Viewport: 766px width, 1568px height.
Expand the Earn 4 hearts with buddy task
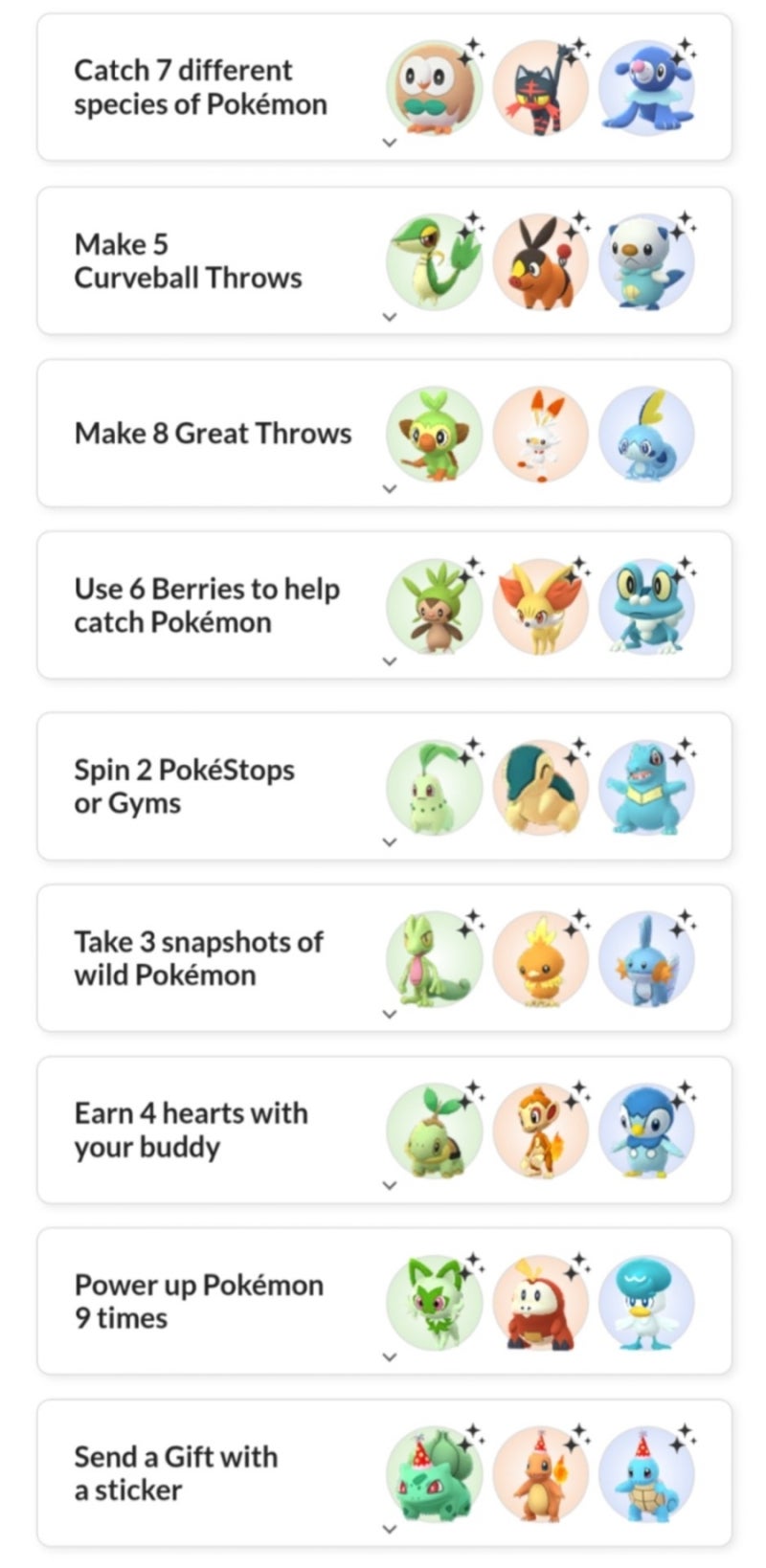[x=389, y=1185]
